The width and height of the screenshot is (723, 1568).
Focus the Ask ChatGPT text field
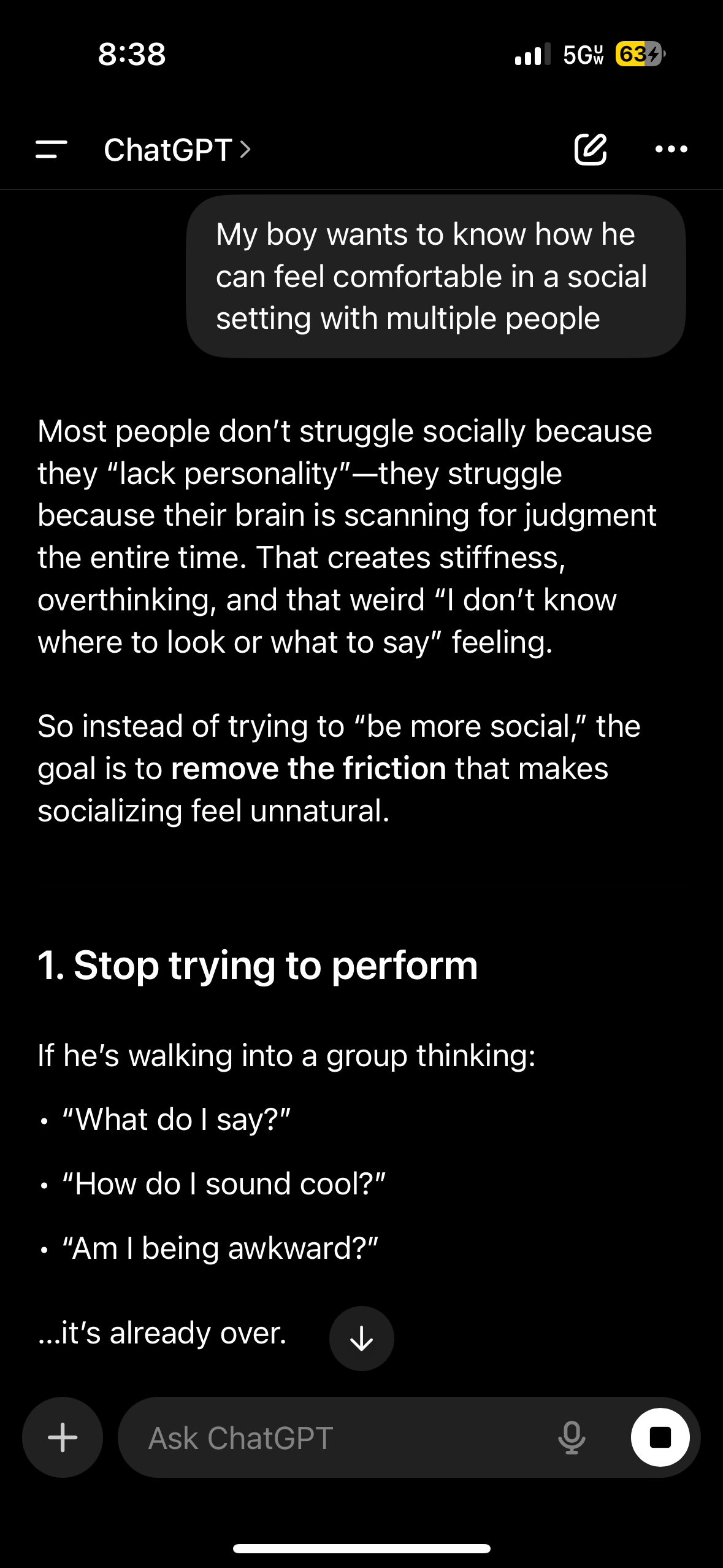tap(337, 1438)
